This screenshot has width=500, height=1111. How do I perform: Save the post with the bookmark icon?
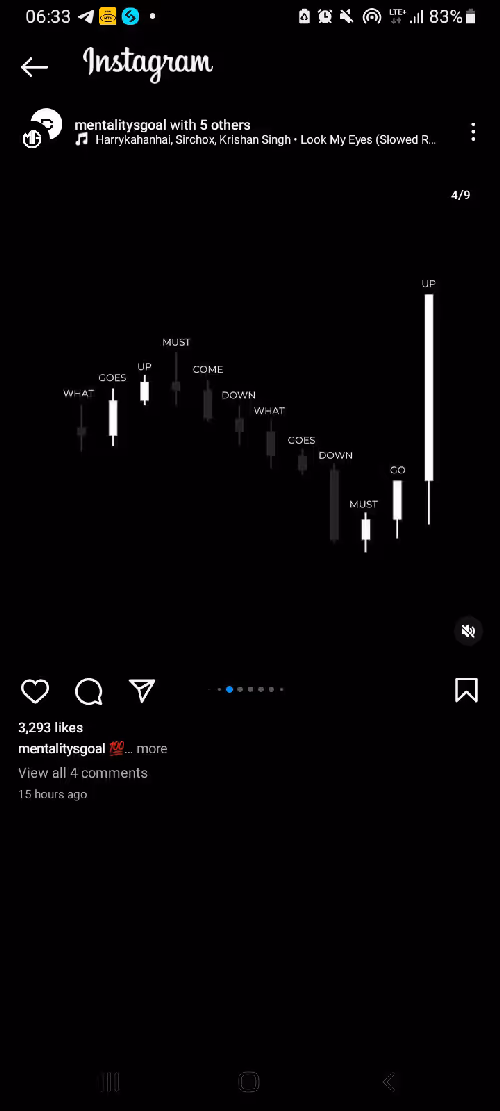tap(466, 690)
